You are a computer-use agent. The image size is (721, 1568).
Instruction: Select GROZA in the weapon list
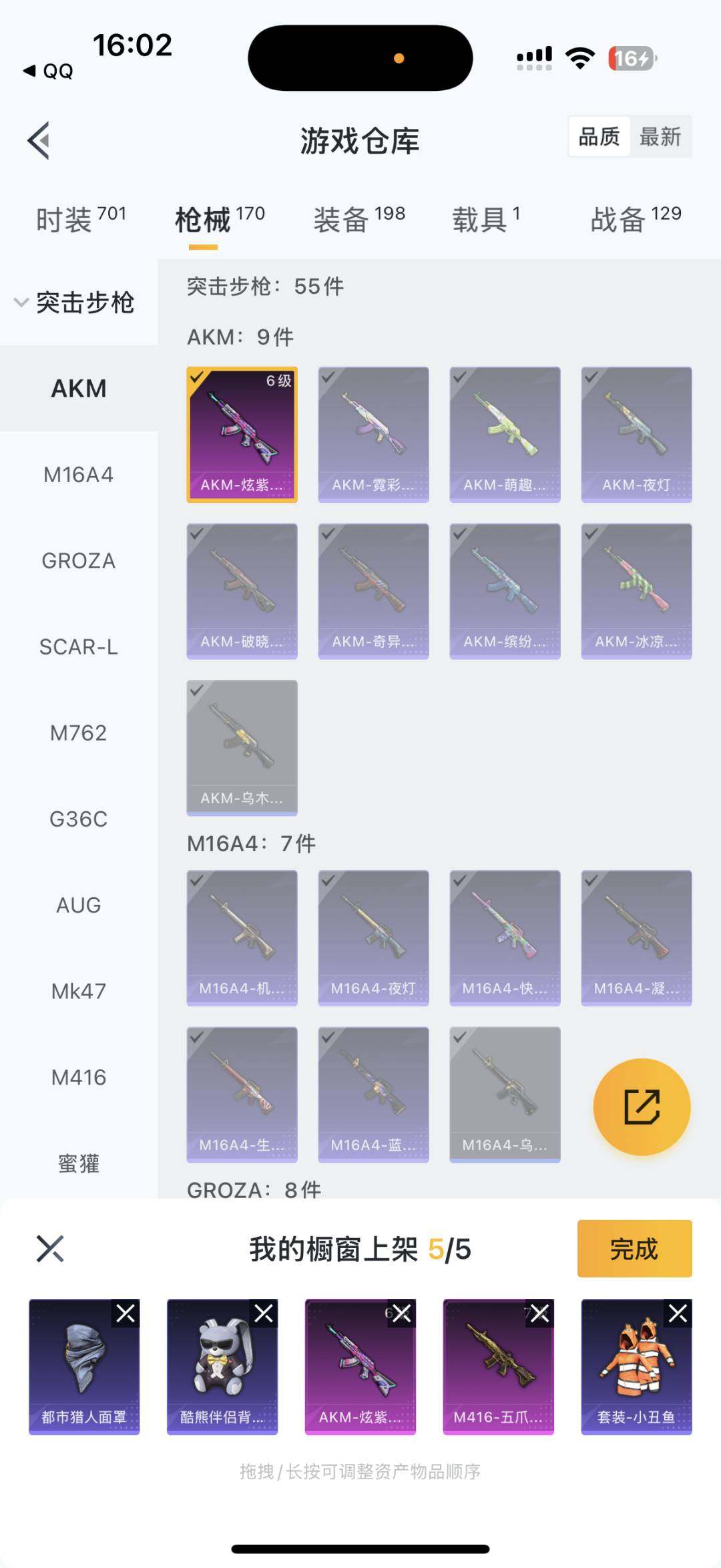point(79,561)
